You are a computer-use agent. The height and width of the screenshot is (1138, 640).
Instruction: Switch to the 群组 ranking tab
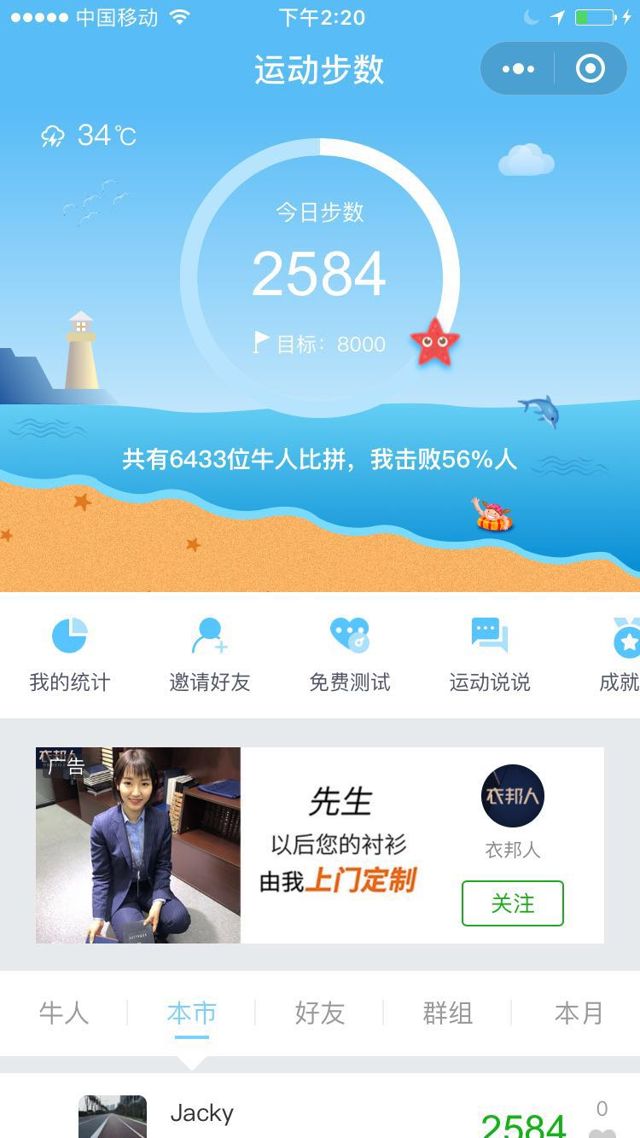pyautogui.click(x=447, y=1013)
